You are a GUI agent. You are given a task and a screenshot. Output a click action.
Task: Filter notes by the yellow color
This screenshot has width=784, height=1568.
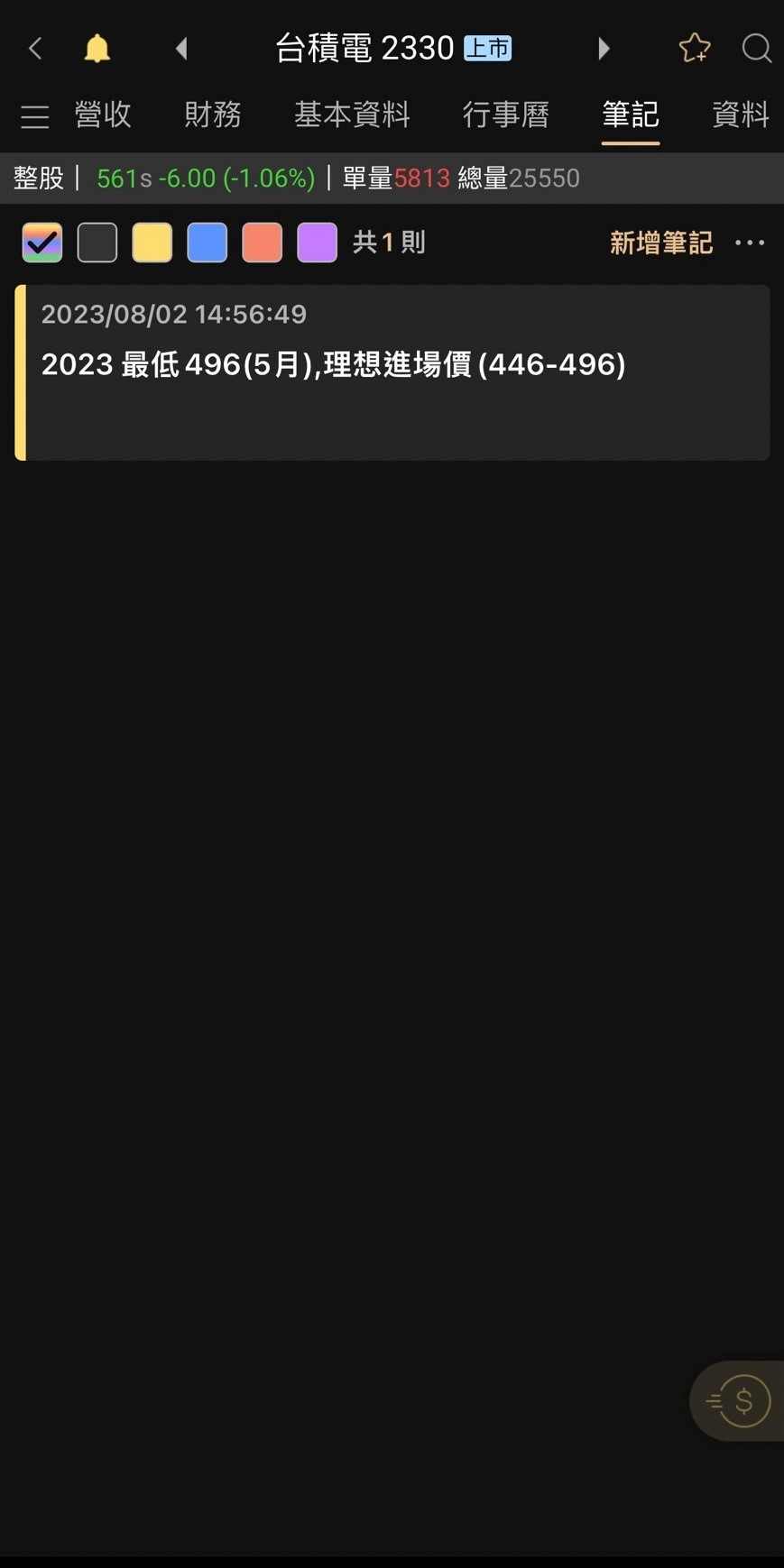pos(152,243)
